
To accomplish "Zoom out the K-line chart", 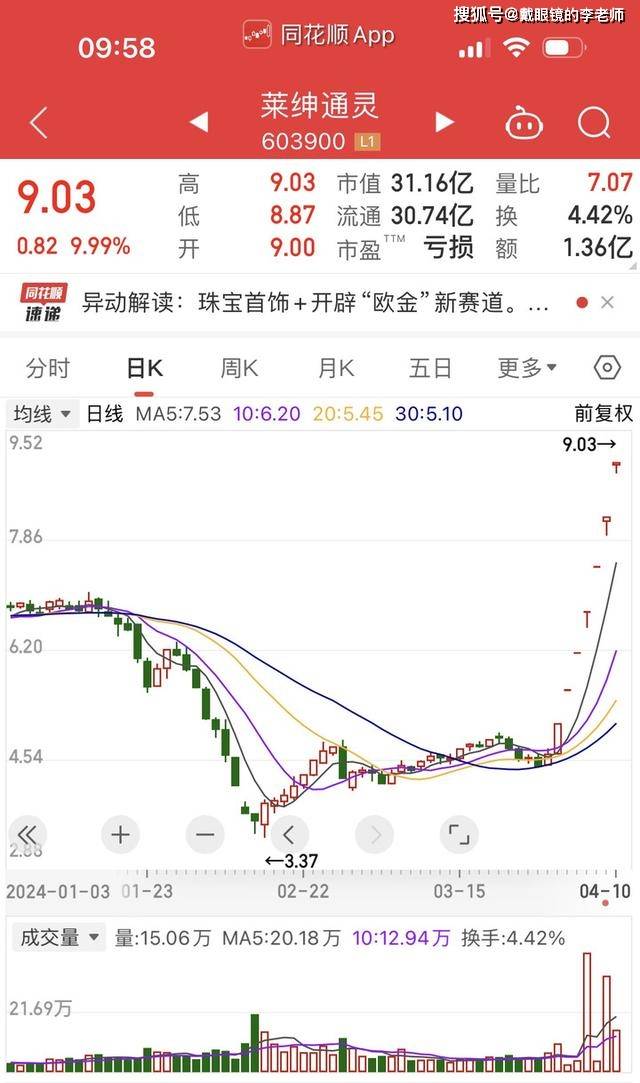I will (205, 833).
